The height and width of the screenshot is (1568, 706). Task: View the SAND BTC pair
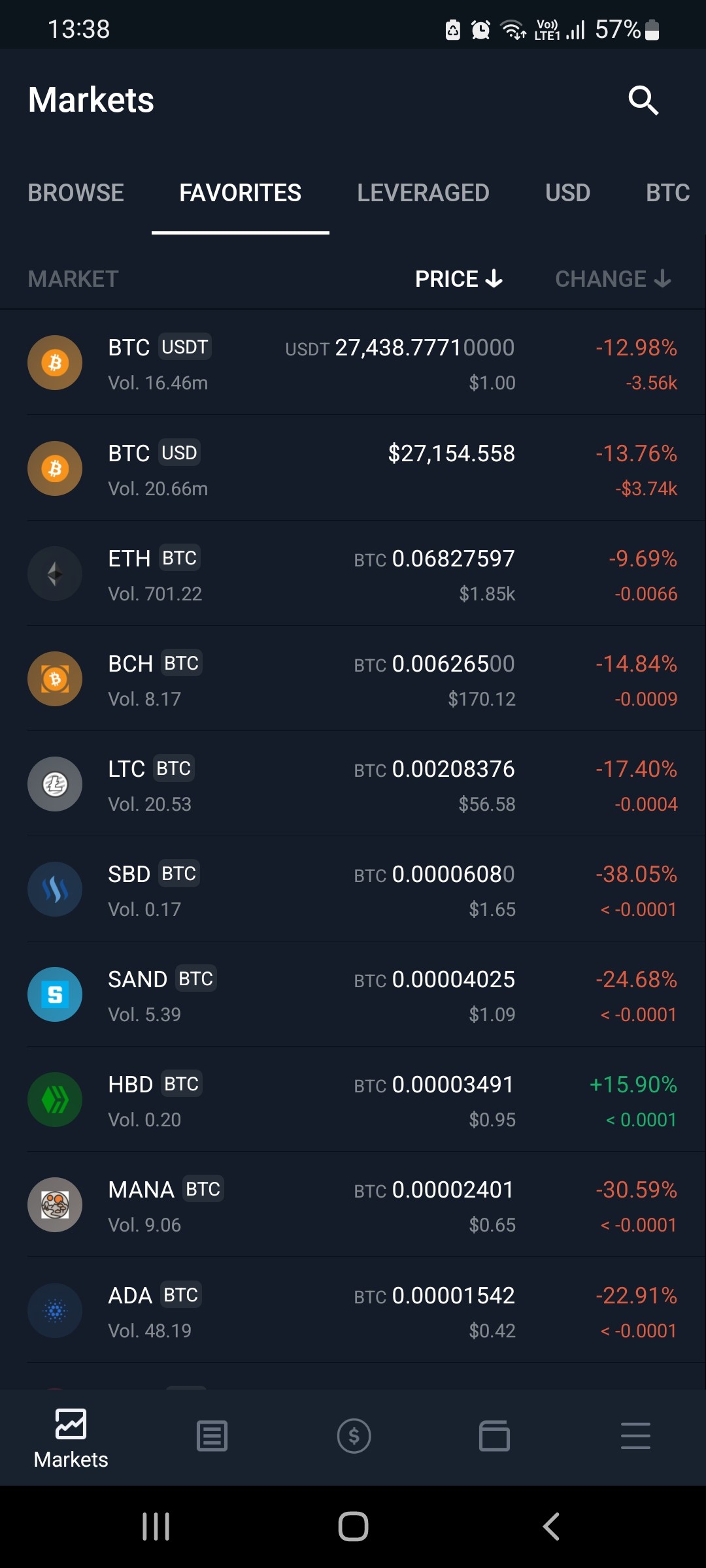pyautogui.click(x=353, y=994)
